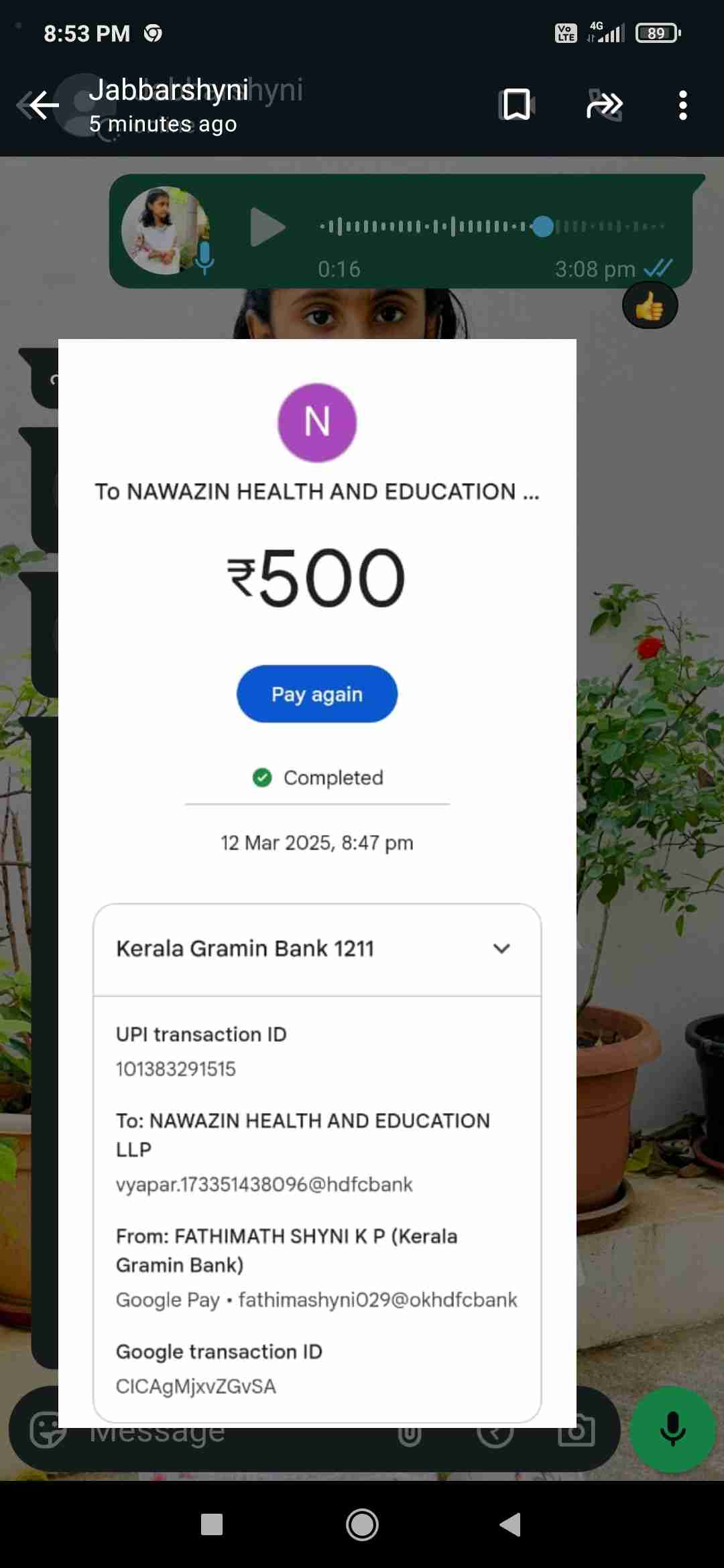
Task: Open the three-dot overflow menu
Action: point(682,105)
